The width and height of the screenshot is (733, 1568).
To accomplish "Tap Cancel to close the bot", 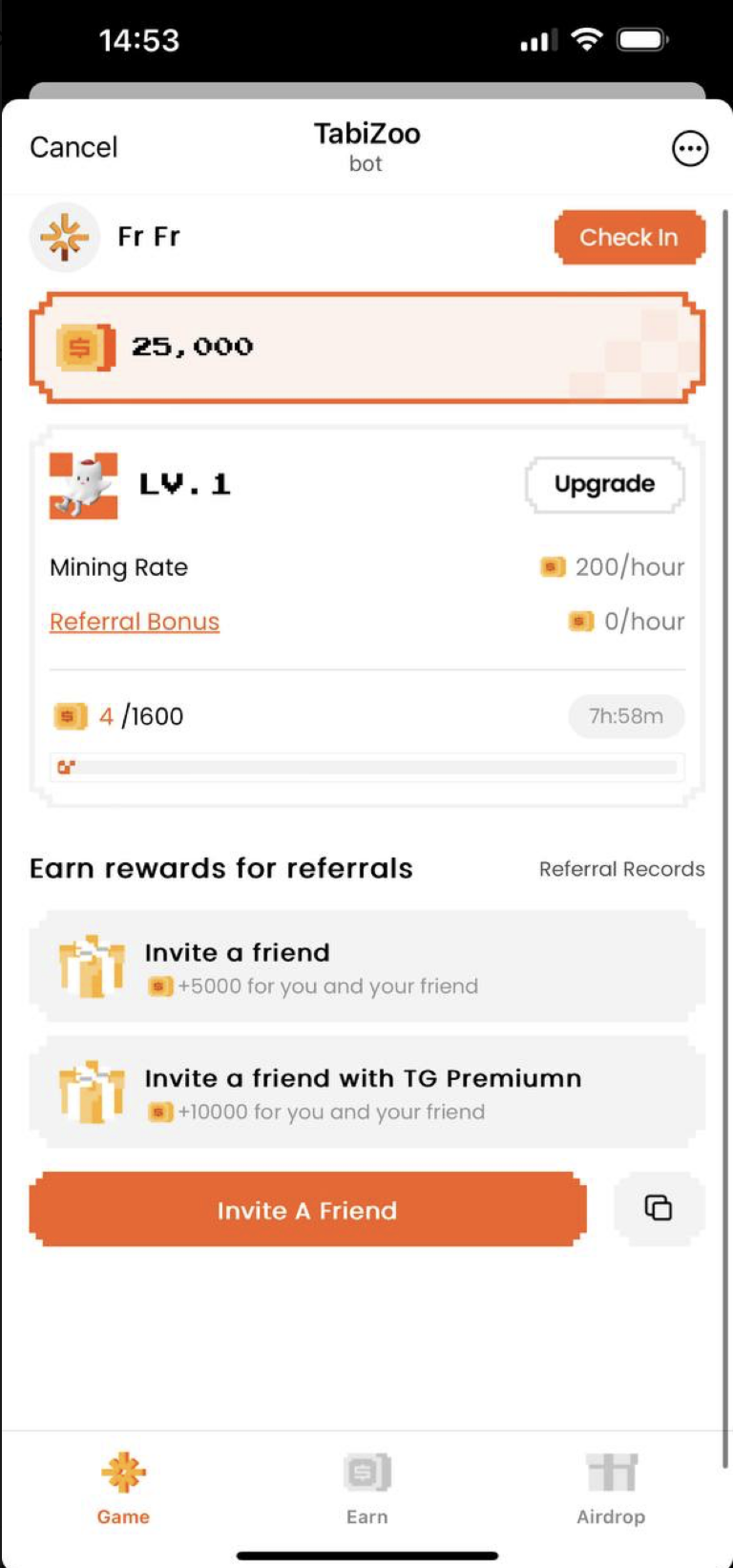I will click(73, 147).
